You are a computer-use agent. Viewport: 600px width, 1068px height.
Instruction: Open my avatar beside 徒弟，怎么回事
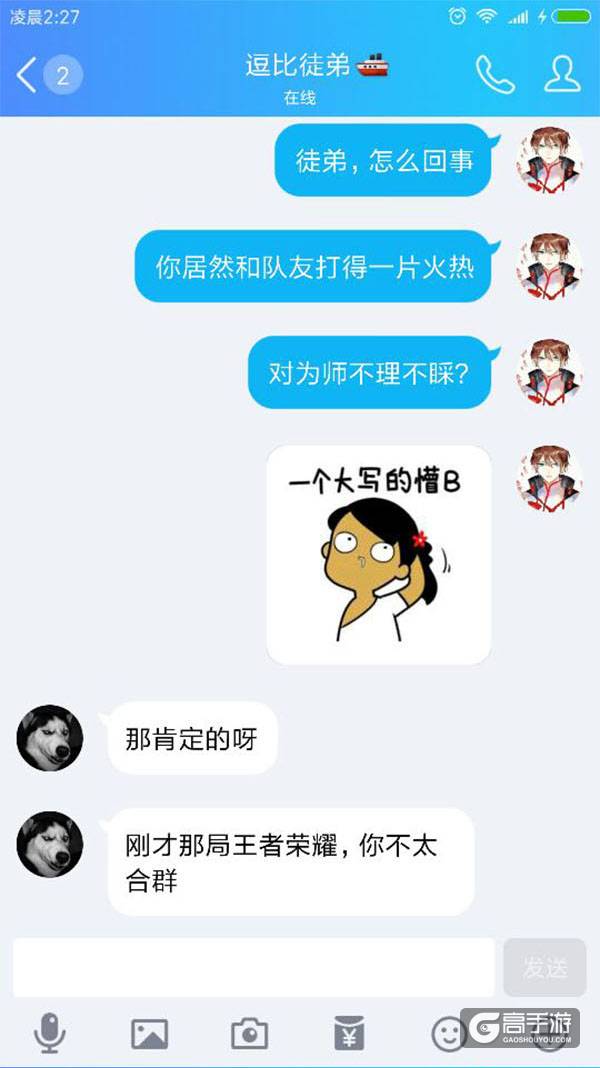click(x=549, y=160)
